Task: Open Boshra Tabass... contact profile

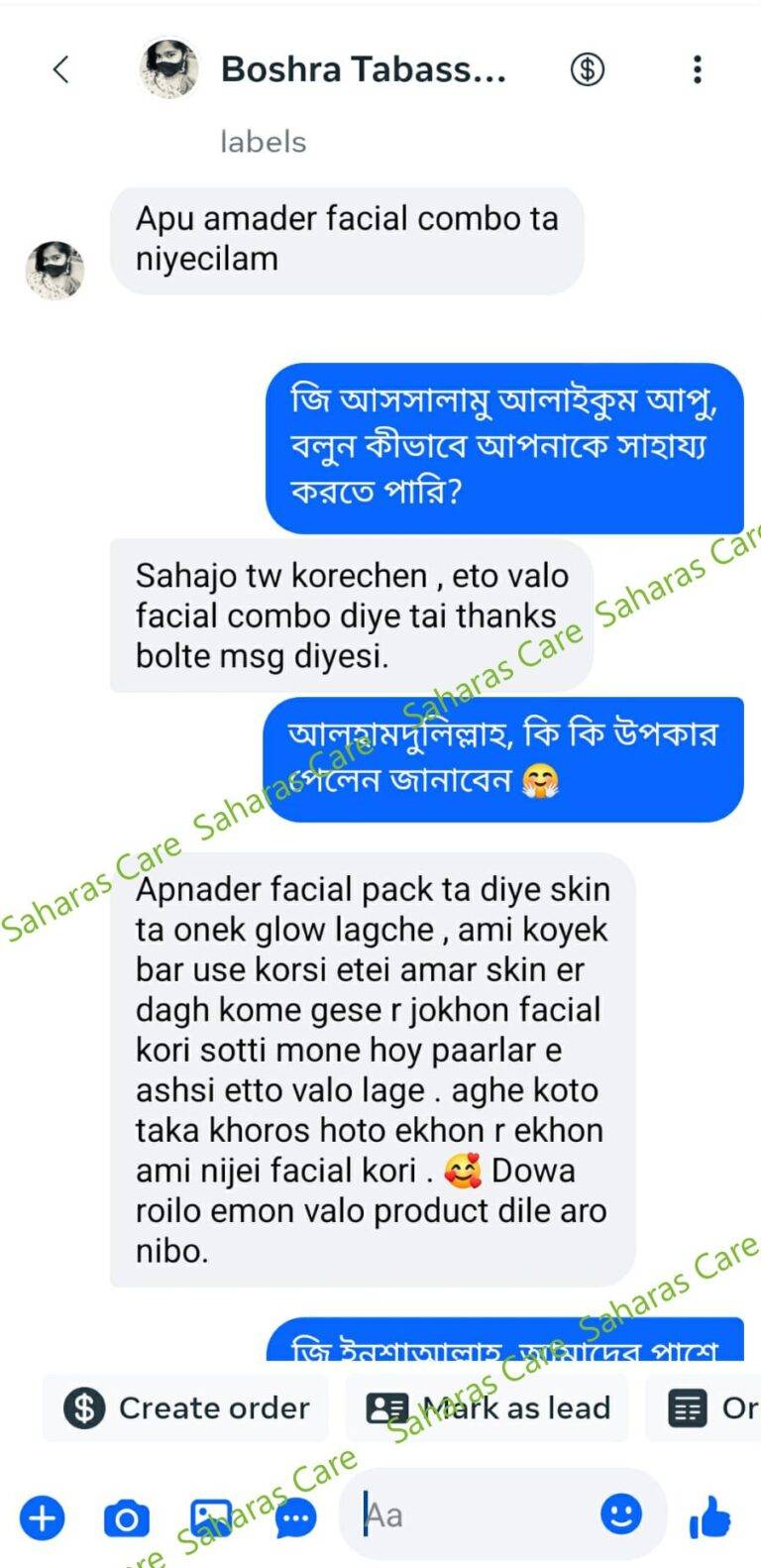Action: 363,69
